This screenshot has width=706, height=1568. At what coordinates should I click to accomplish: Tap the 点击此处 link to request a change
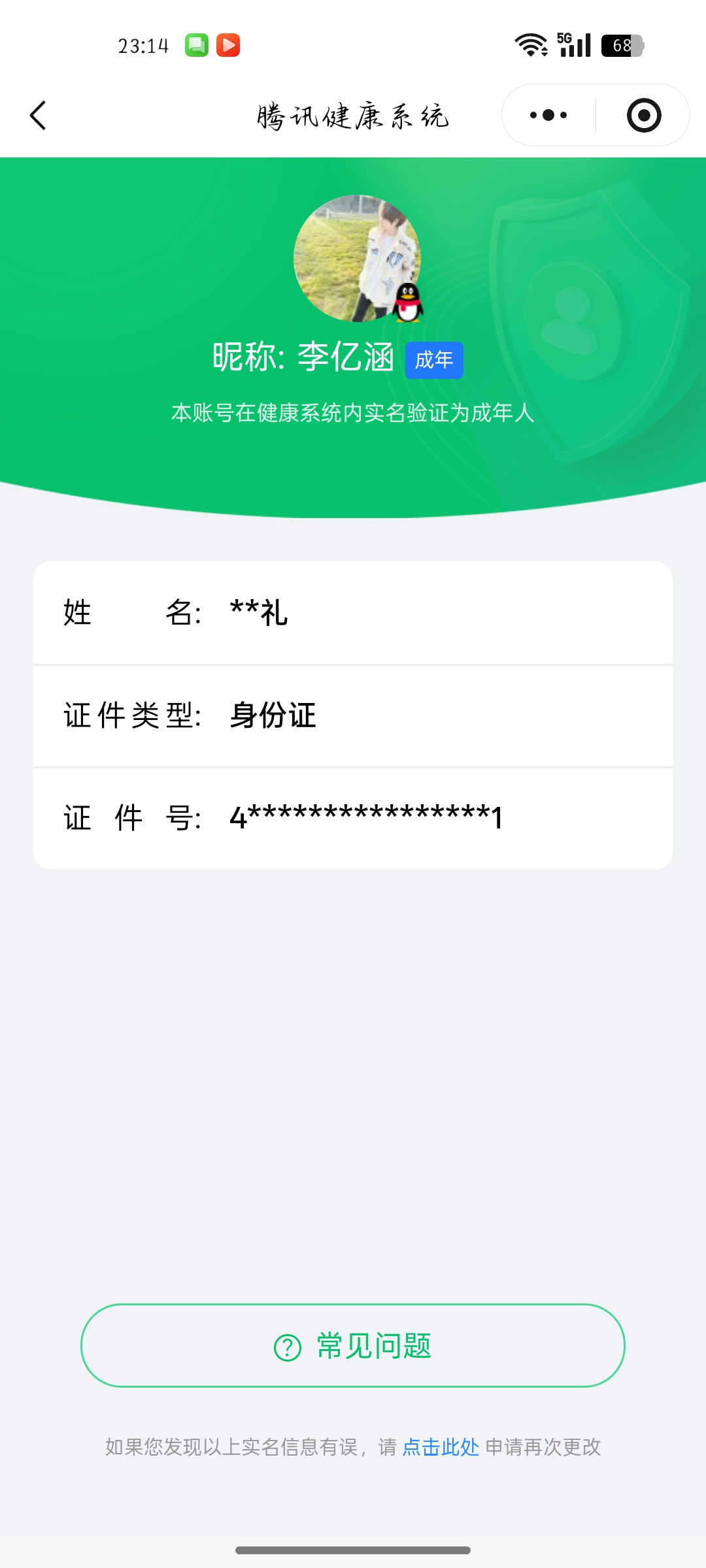pyautogui.click(x=441, y=1447)
